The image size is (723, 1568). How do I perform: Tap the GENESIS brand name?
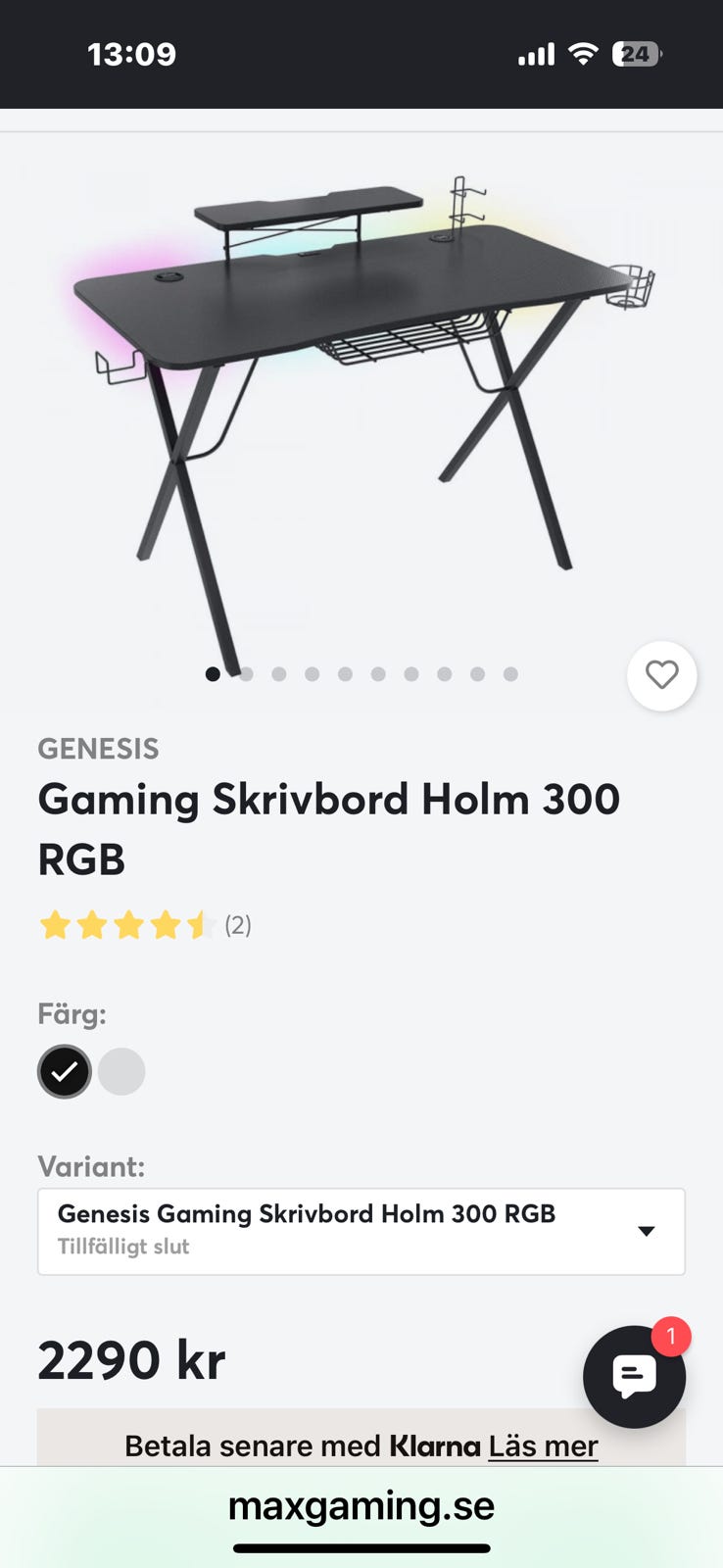click(x=98, y=748)
